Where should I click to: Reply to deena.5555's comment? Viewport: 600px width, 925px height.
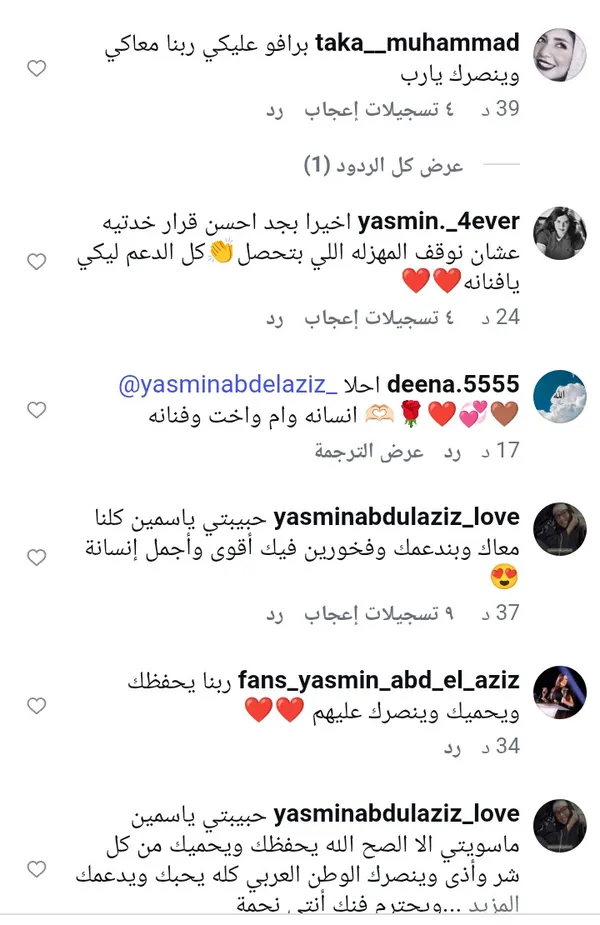[x=451, y=451]
